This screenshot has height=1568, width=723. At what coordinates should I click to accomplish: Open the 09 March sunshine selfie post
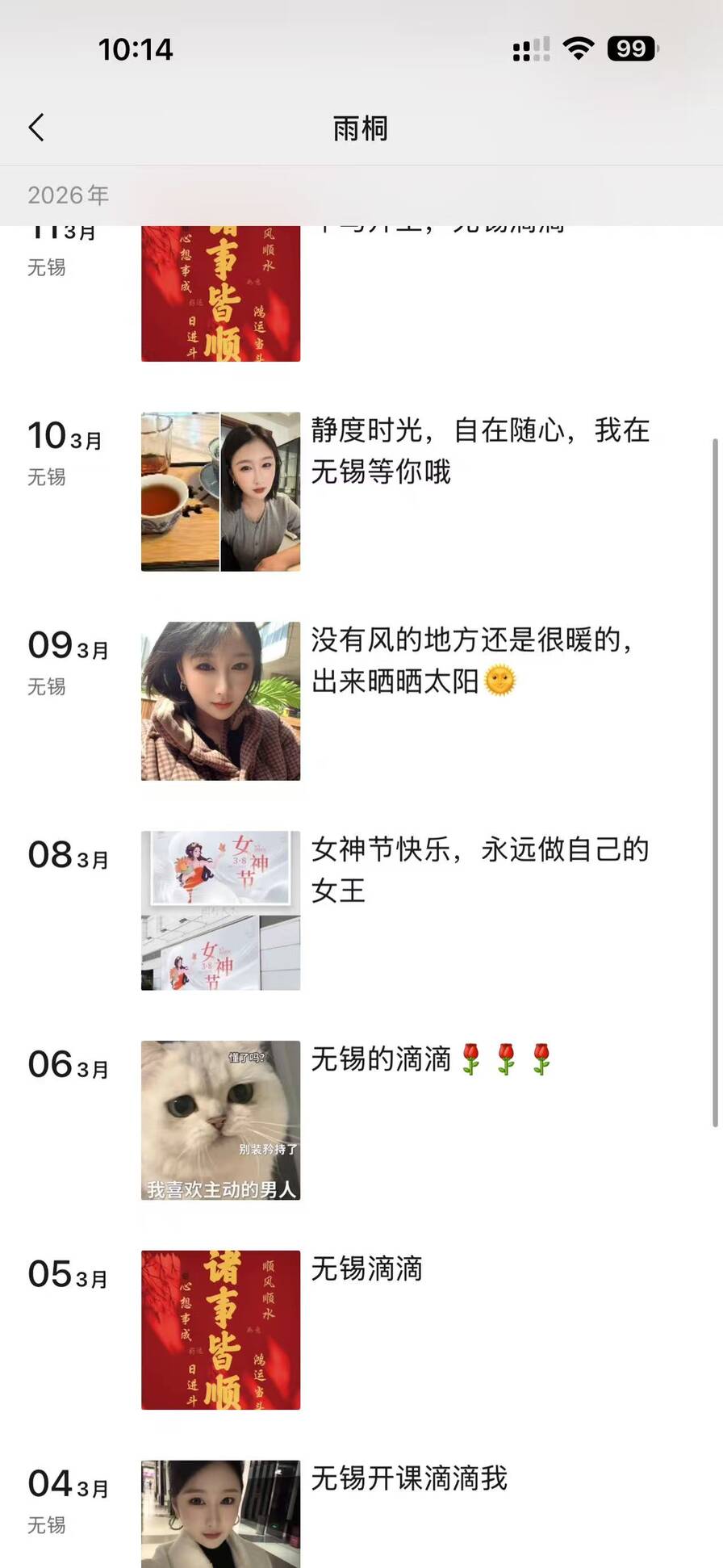(x=220, y=701)
